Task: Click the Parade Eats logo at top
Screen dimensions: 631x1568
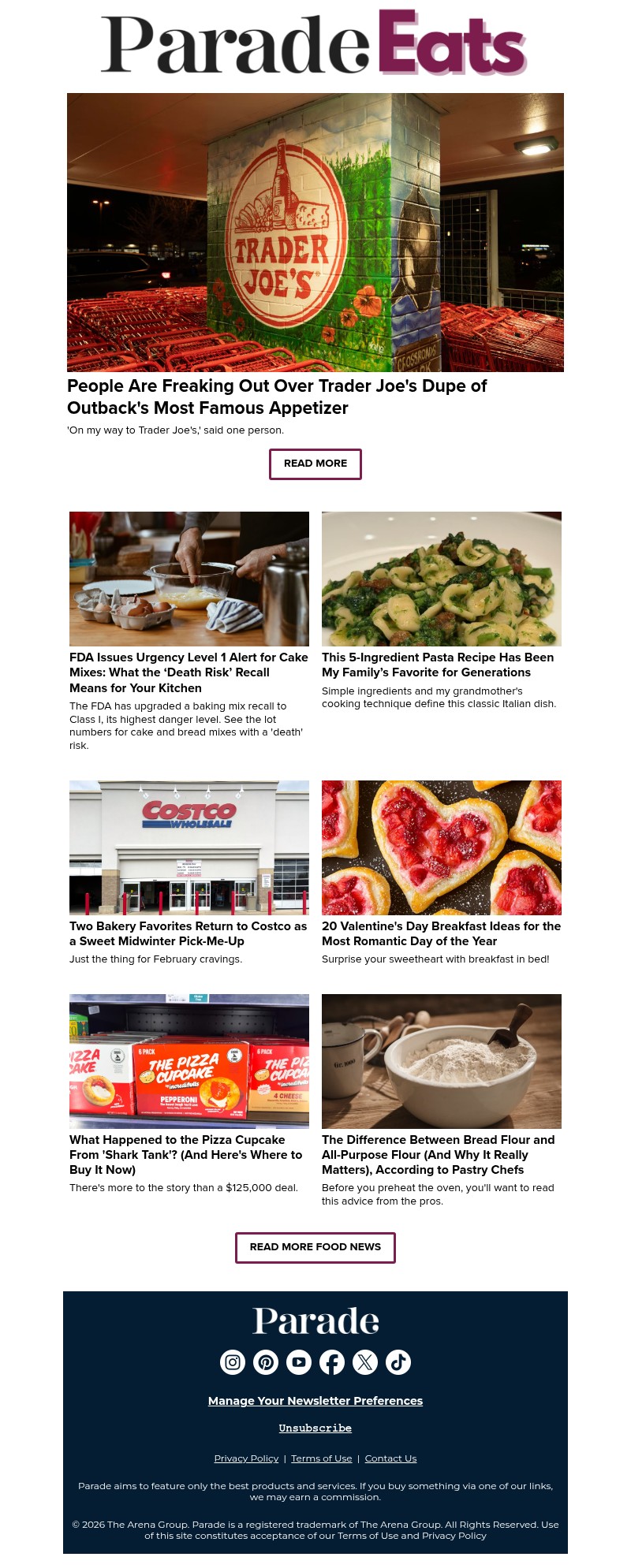Action: tap(314, 43)
